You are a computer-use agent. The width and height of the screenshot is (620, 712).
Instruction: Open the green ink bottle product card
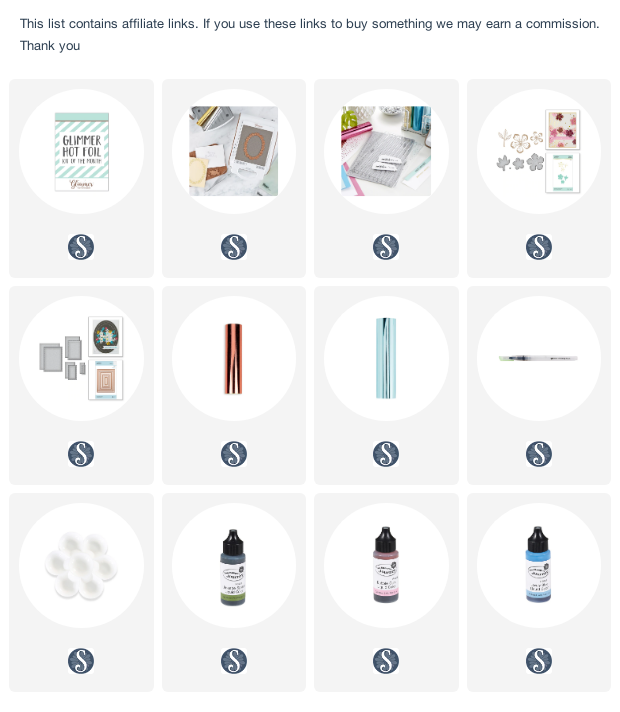coord(234,565)
